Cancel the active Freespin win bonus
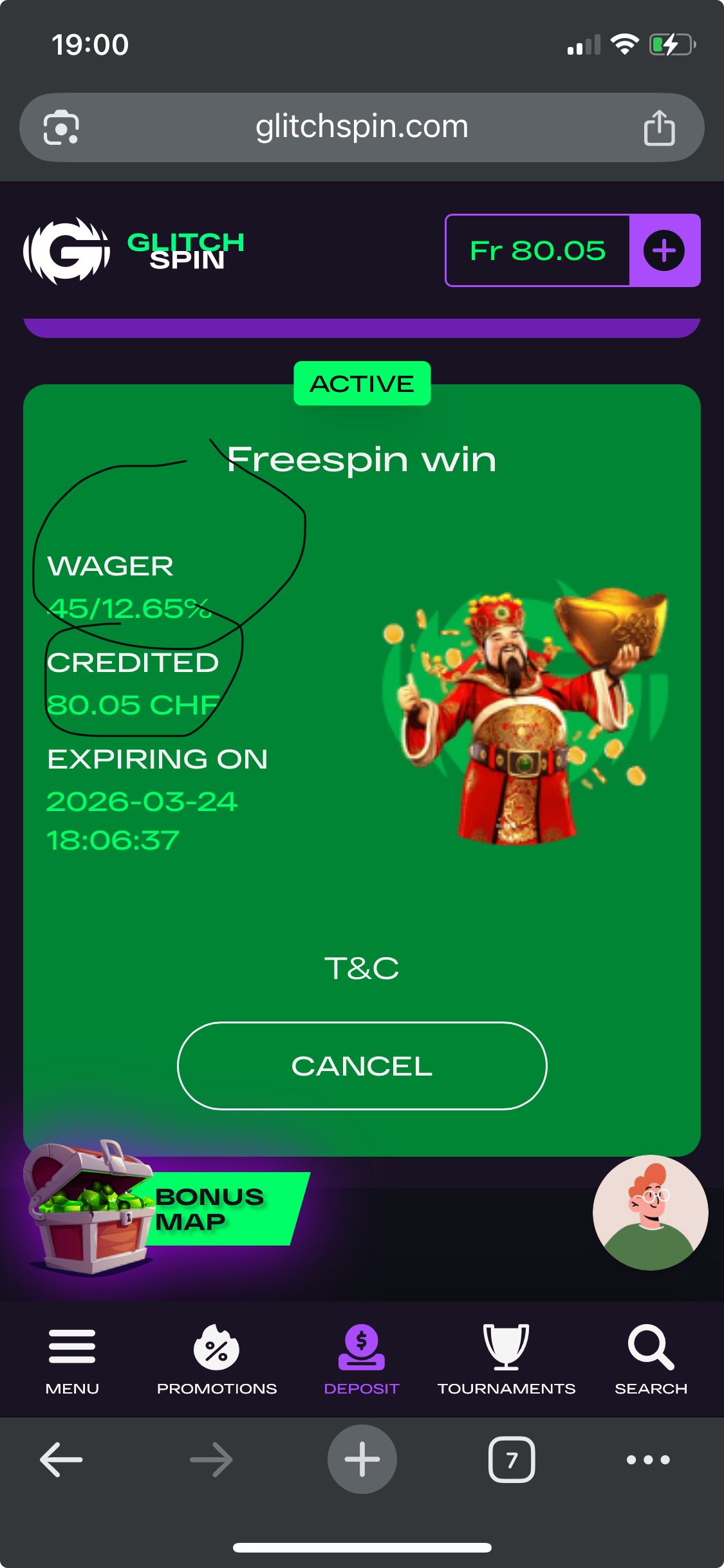724x1568 pixels. 362,1066
